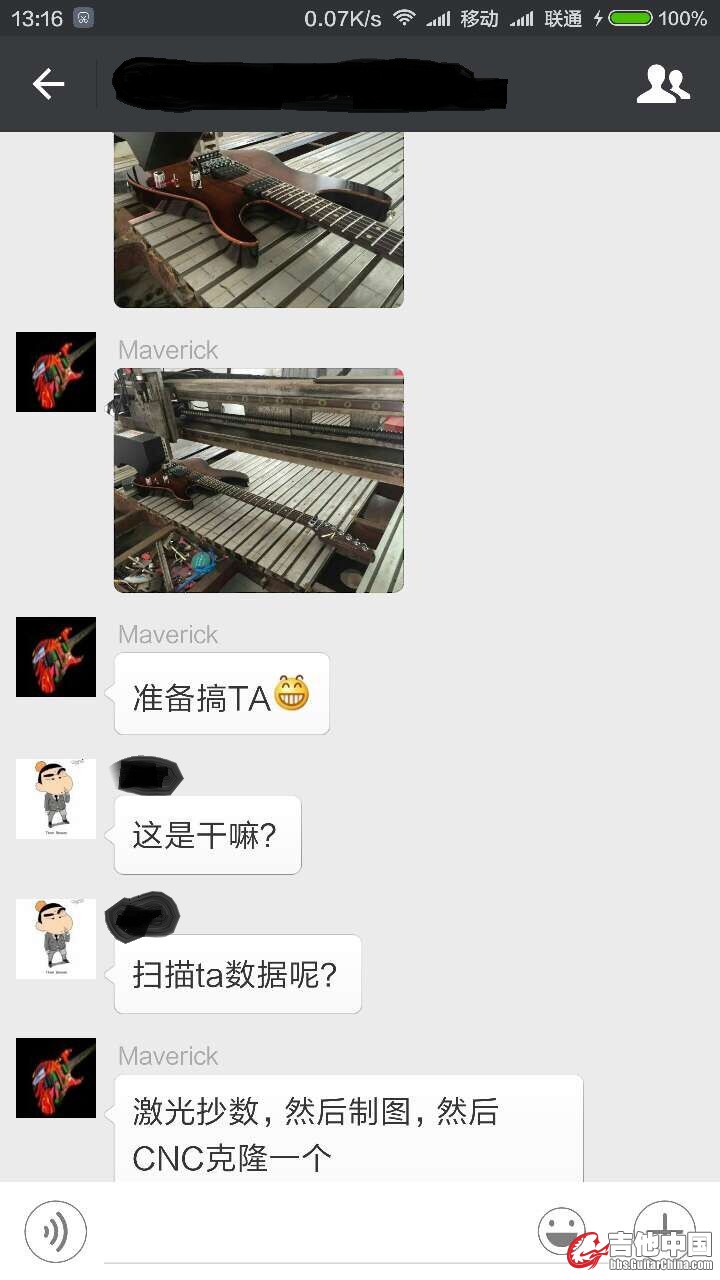View Maverick's photo of the guitar on the CNC machine

(x=259, y=480)
